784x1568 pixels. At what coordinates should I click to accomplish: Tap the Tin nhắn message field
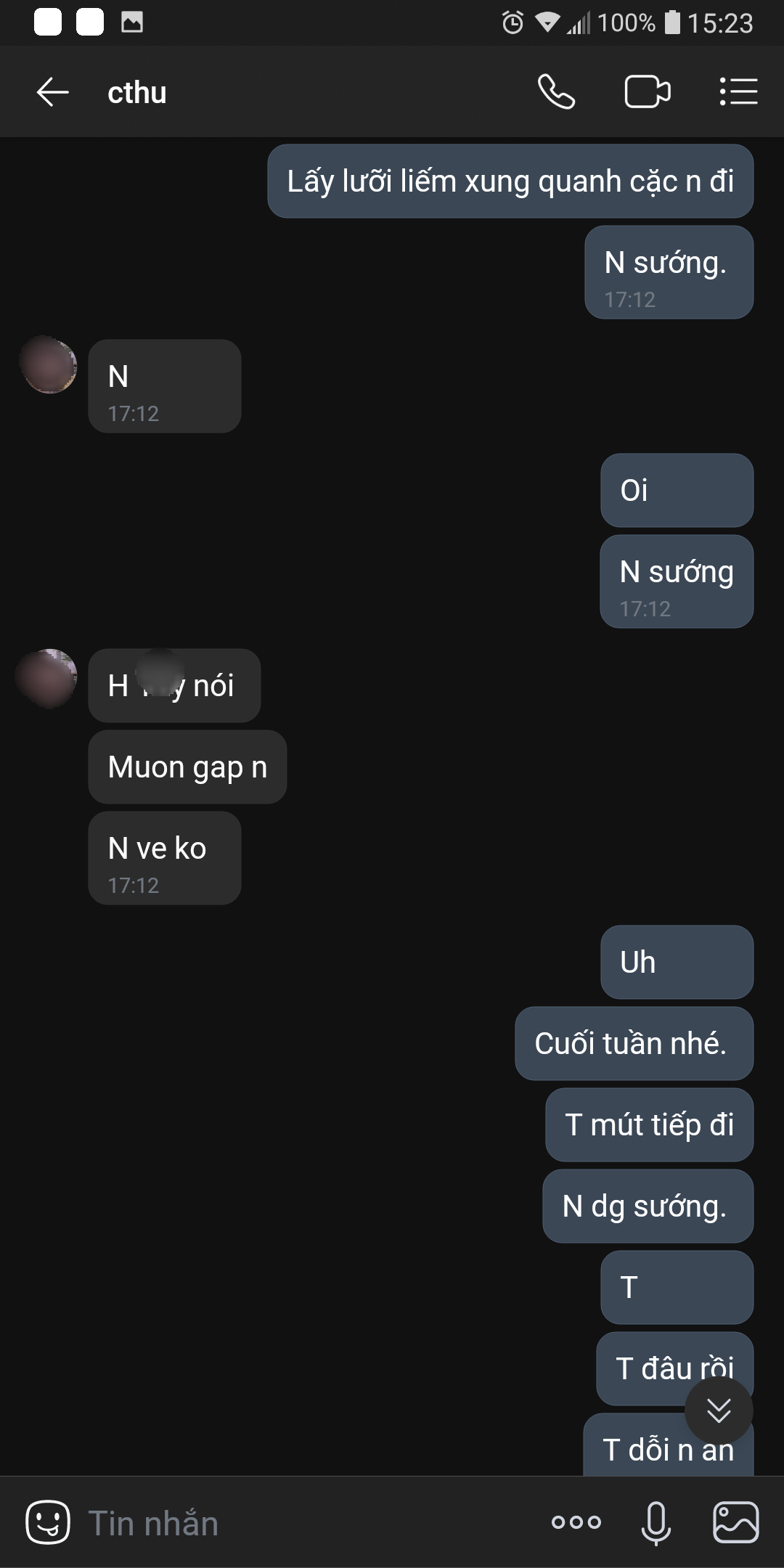pos(305,1522)
